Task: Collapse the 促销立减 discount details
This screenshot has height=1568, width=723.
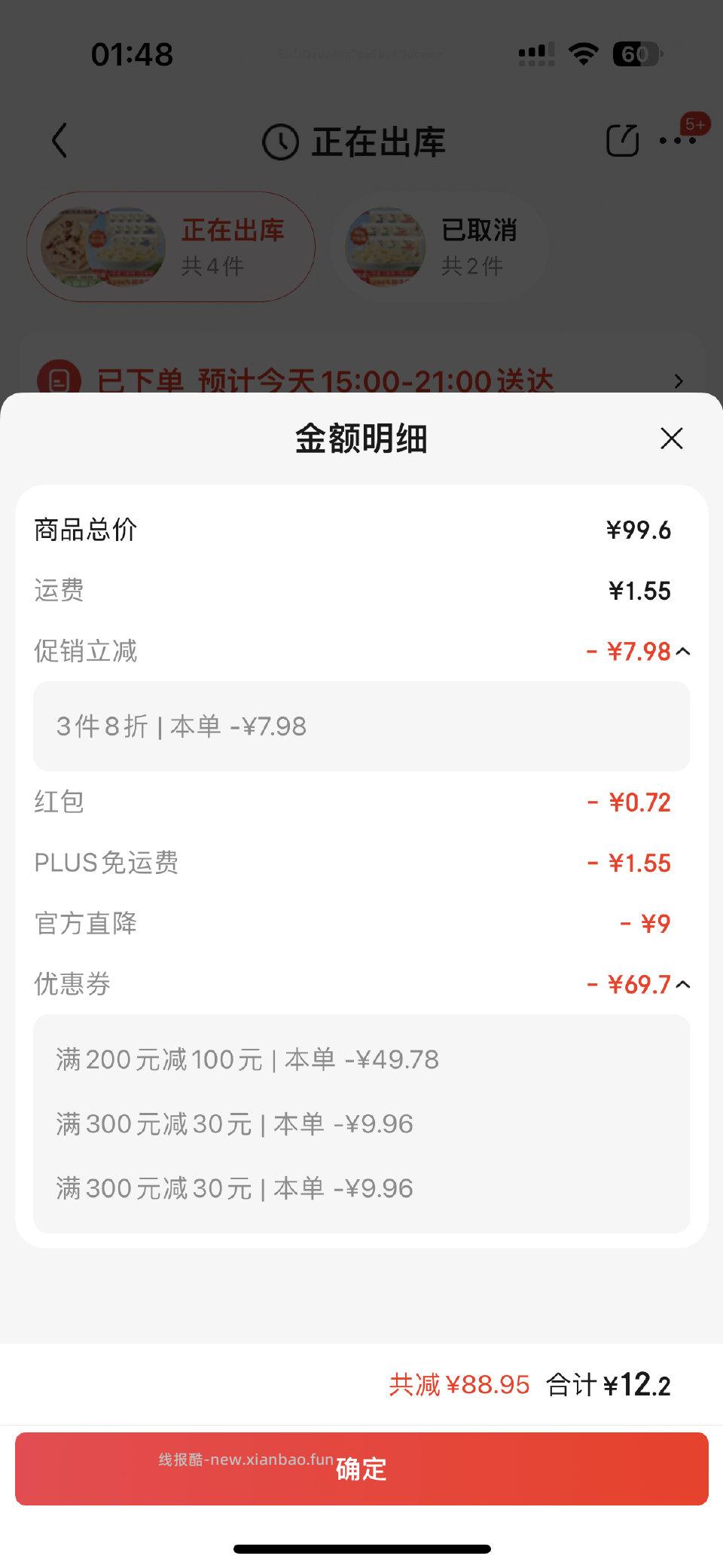Action: point(684,651)
